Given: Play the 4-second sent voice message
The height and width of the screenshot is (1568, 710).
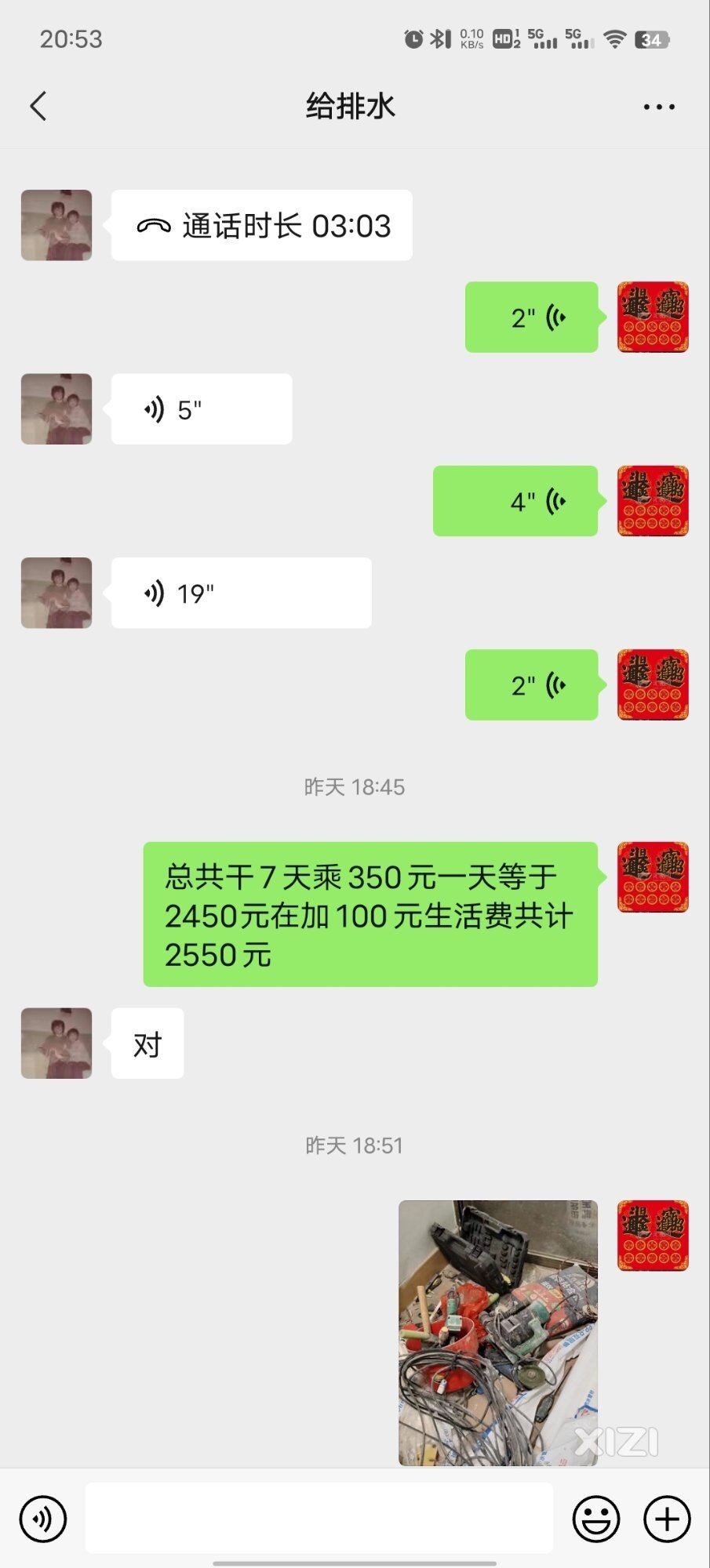Looking at the screenshot, I should [515, 501].
